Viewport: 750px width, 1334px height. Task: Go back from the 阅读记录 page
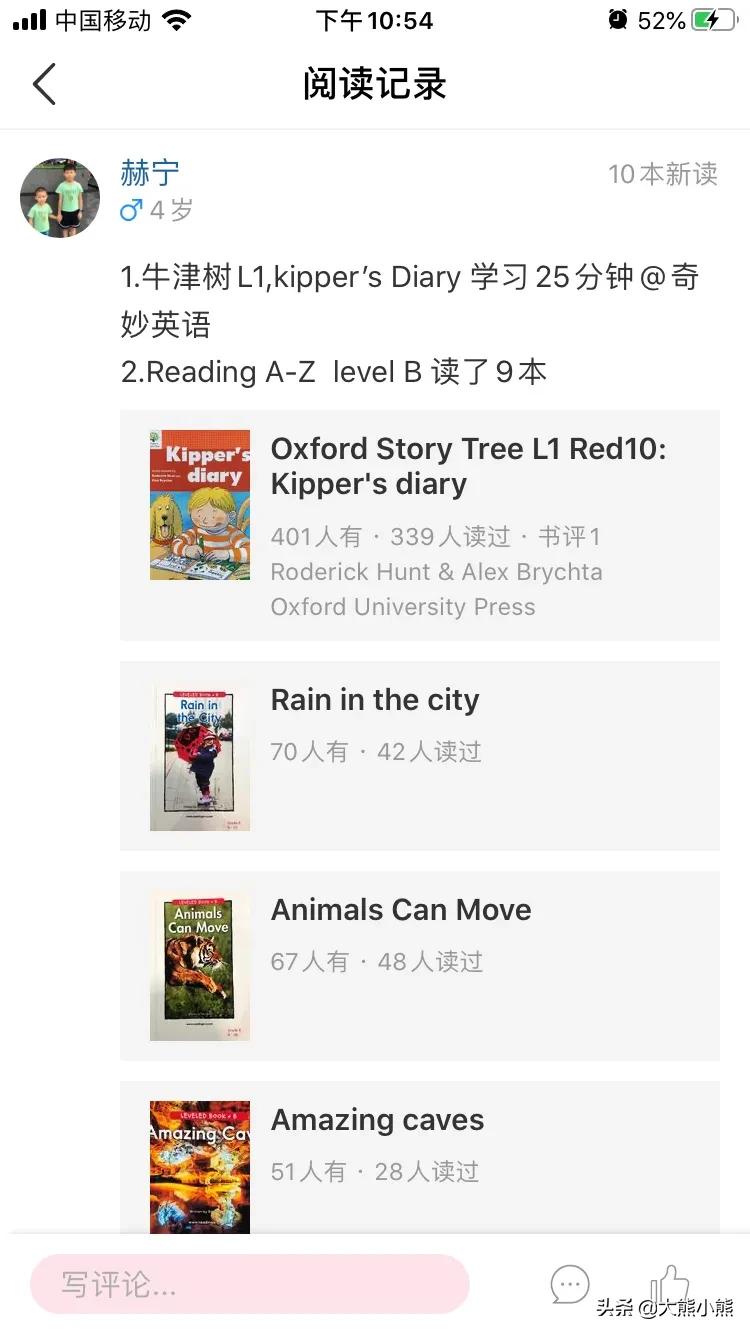[44, 84]
